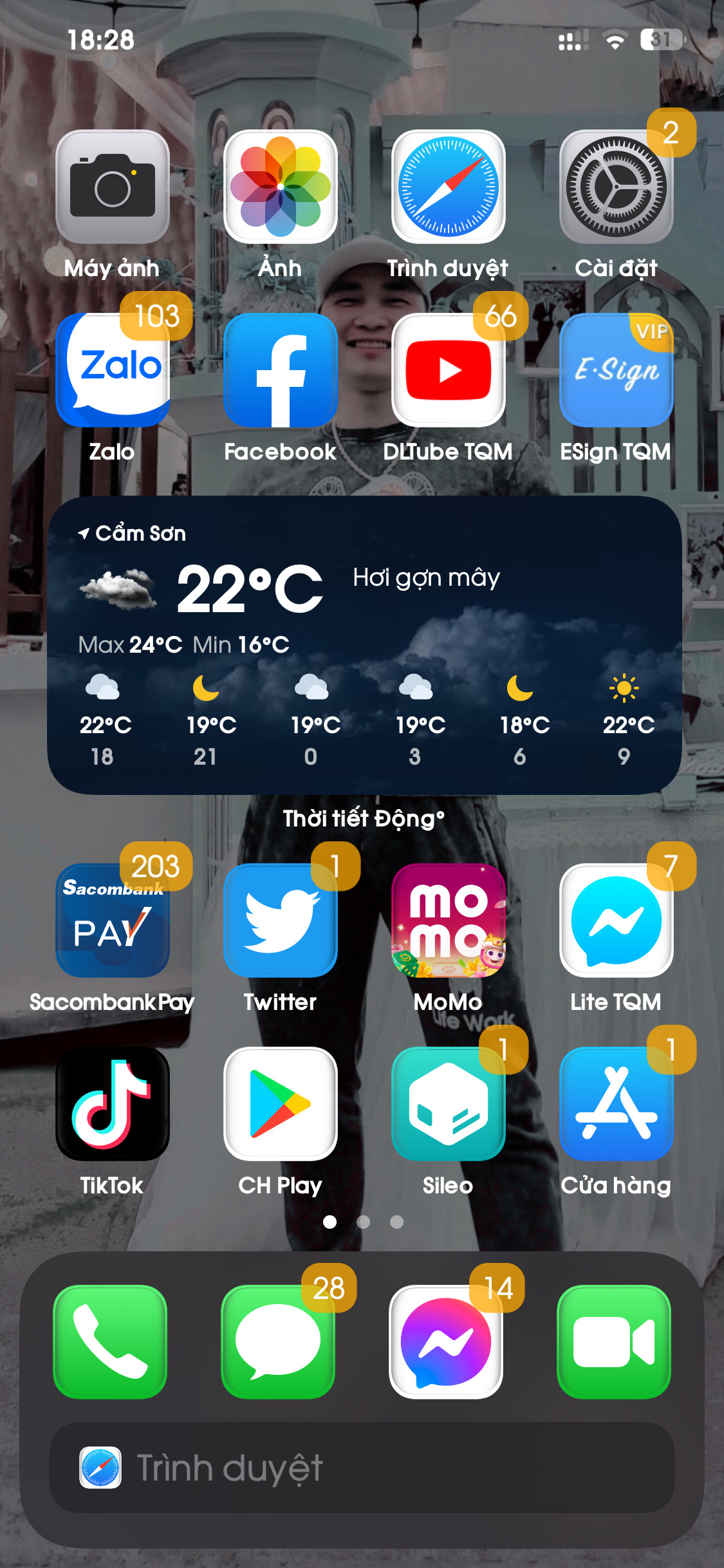The width and height of the screenshot is (724, 1568).
Task: Open Zalo with 103 notifications
Action: click(x=113, y=370)
